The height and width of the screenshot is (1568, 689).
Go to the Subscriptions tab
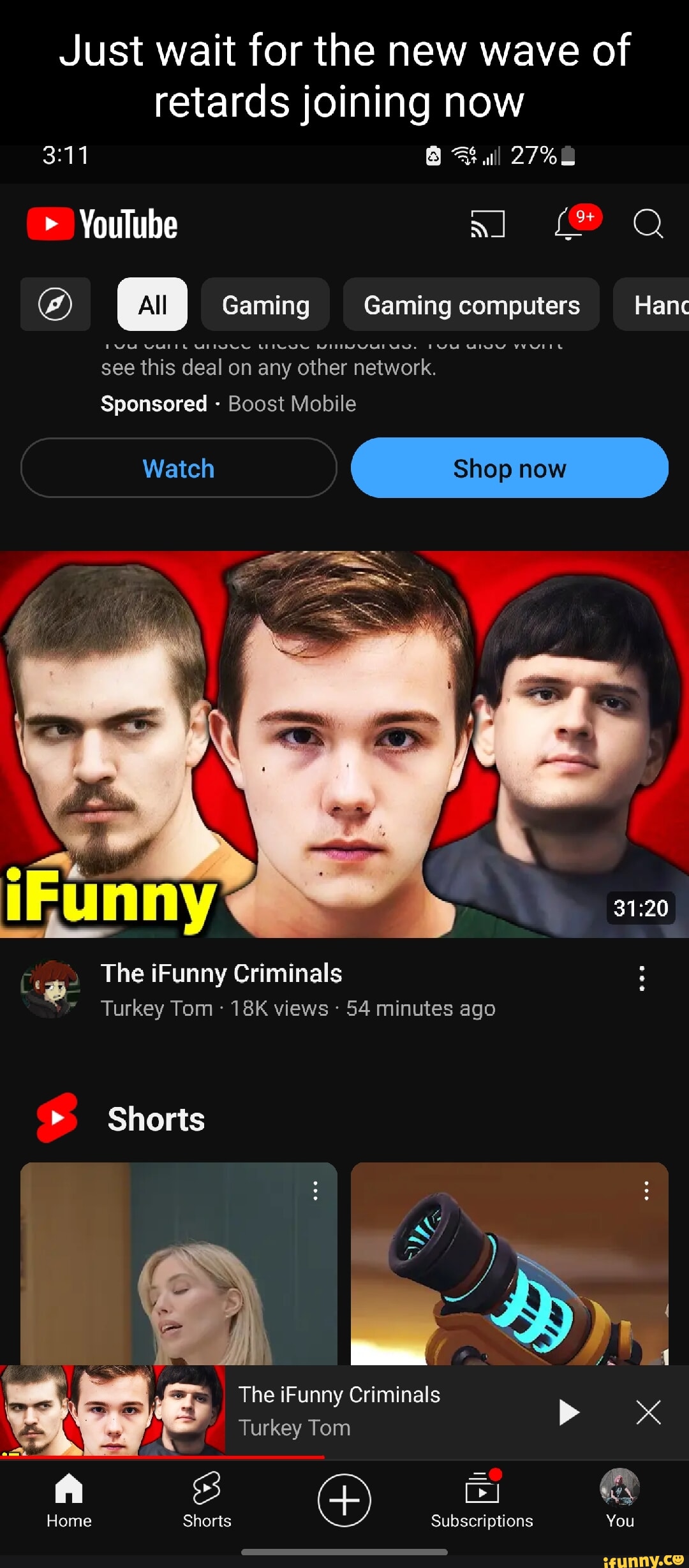[x=482, y=1500]
